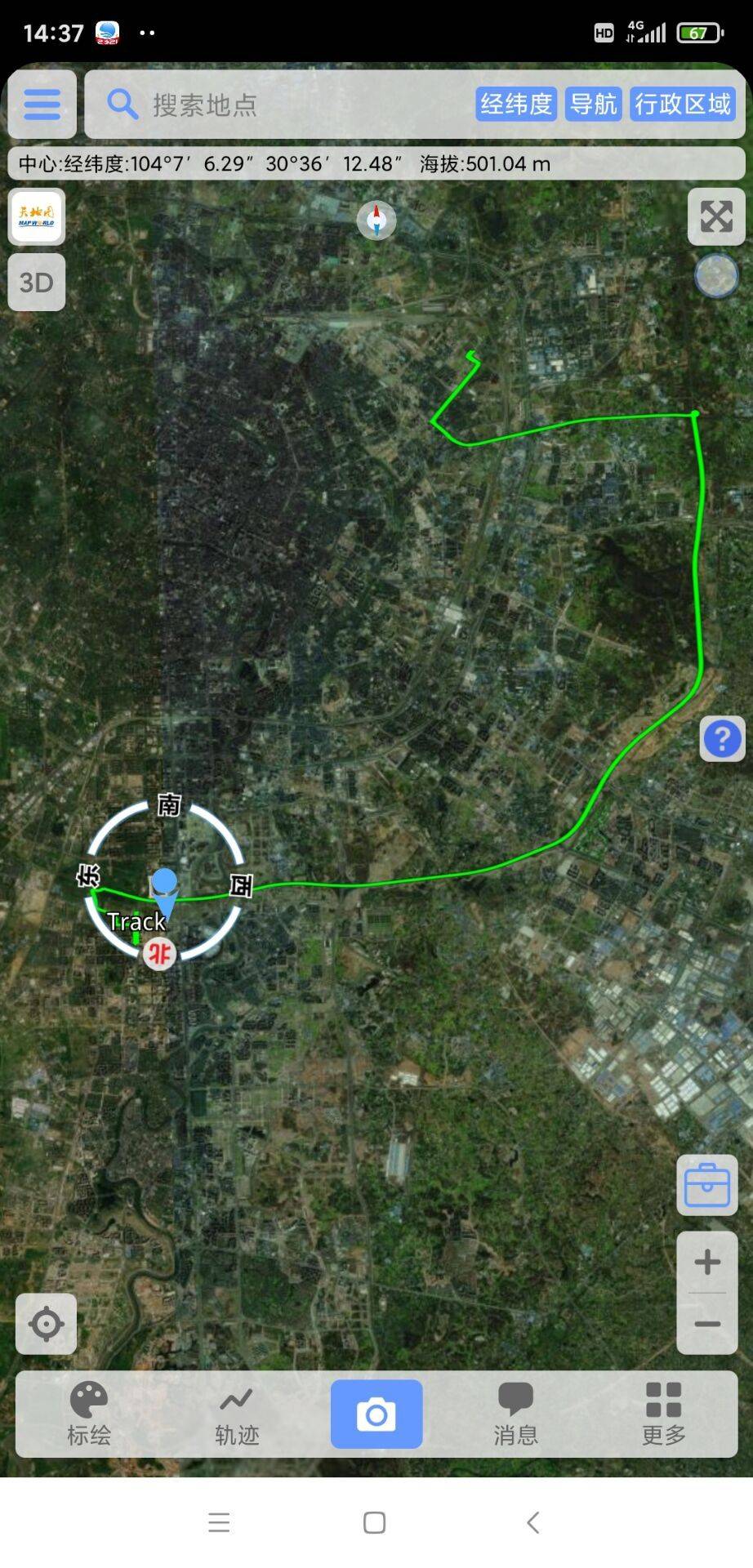Switch to the 标绘 tab
The image size is (753, 1568).
(x=89, y=1414)
